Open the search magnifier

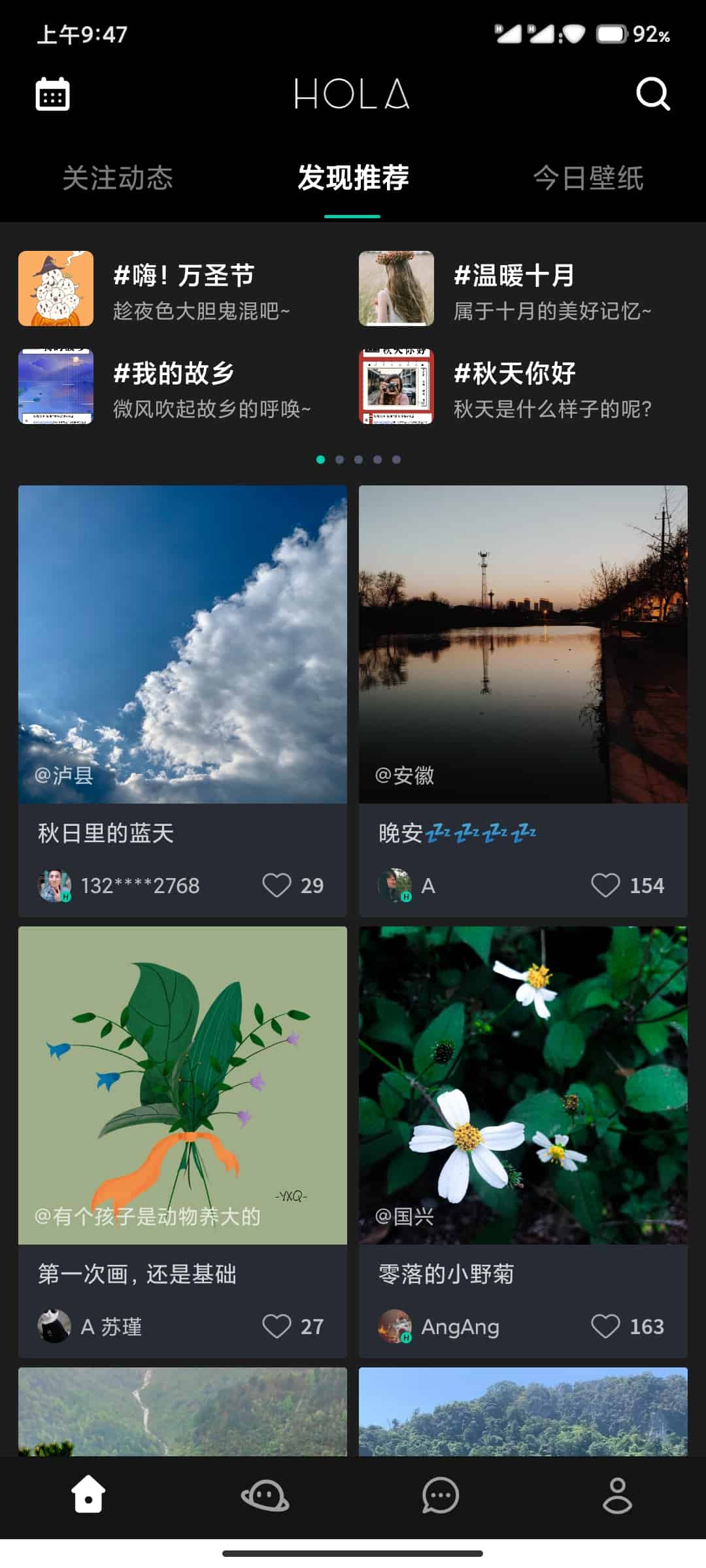click(652, 94)
